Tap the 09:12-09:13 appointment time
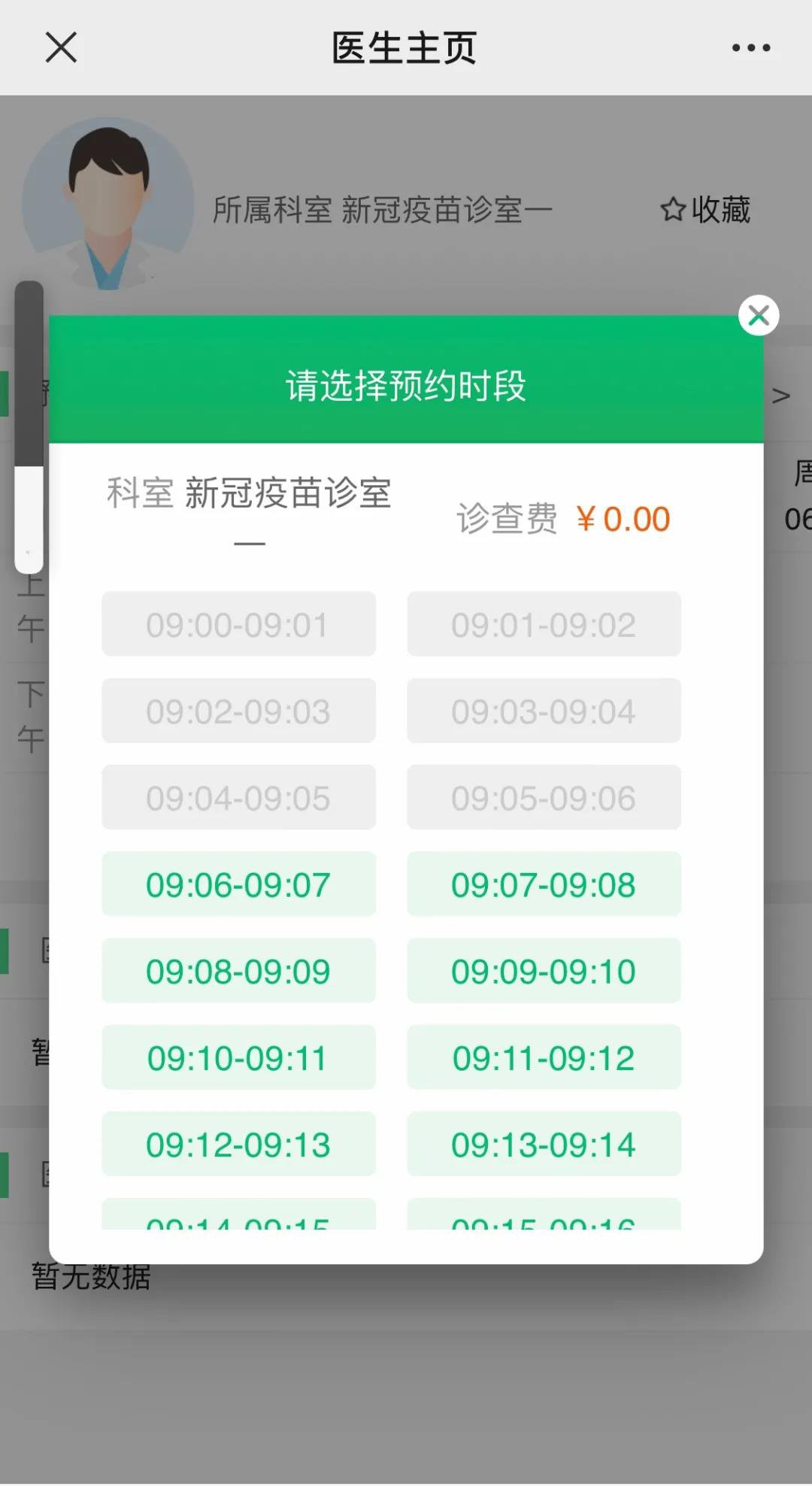This screenshot has width=812, height=1486. [x=238, y=1144]
